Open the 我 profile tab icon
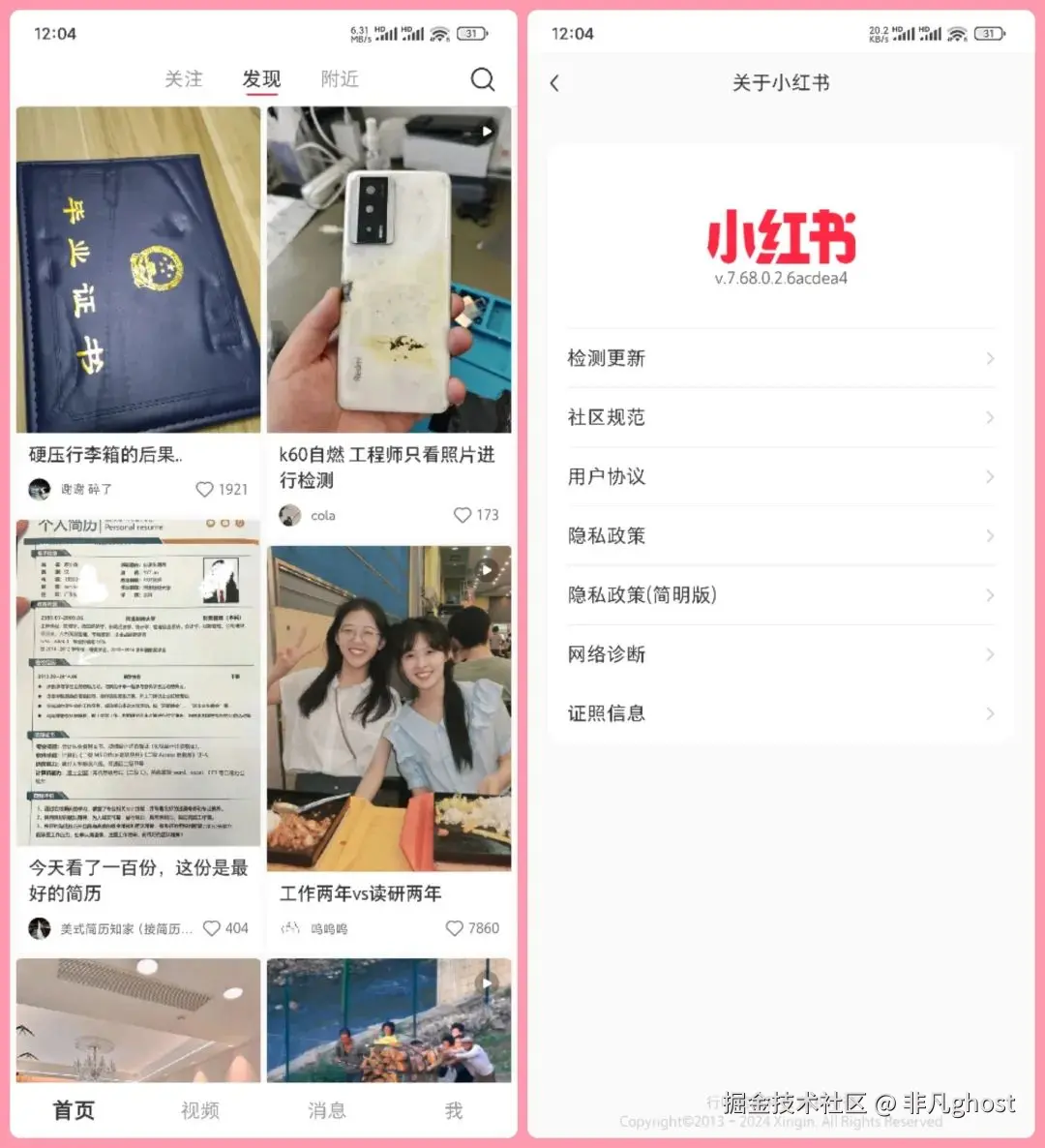1045x1148 pixels. pos(453,1110)
